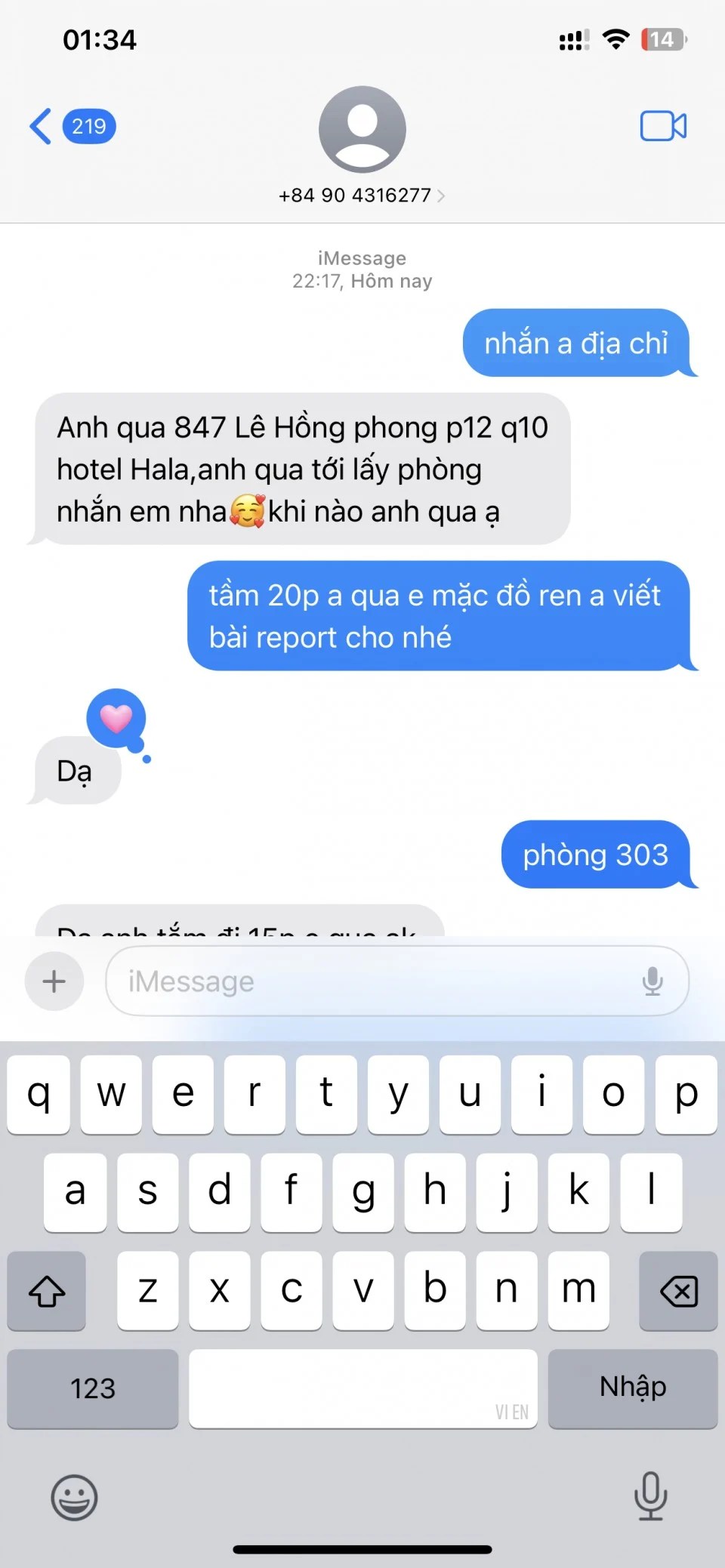Focus the iMessage text field
Image resolution: width=725 pixels, height=1568 pixels.
(370, 981)
